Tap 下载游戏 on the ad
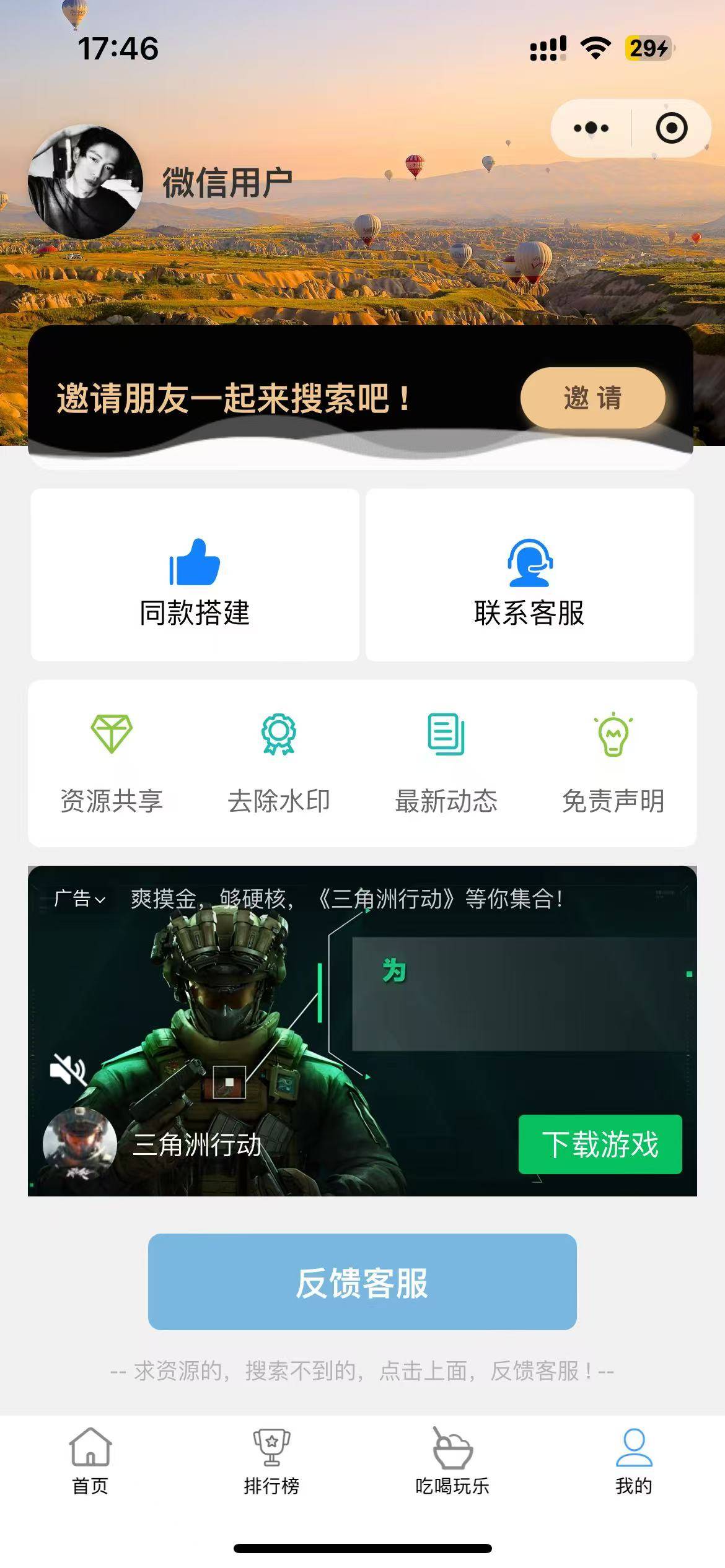This screenshot has width=725, height=1568. pyautogui.click(x=600, y=1144)
